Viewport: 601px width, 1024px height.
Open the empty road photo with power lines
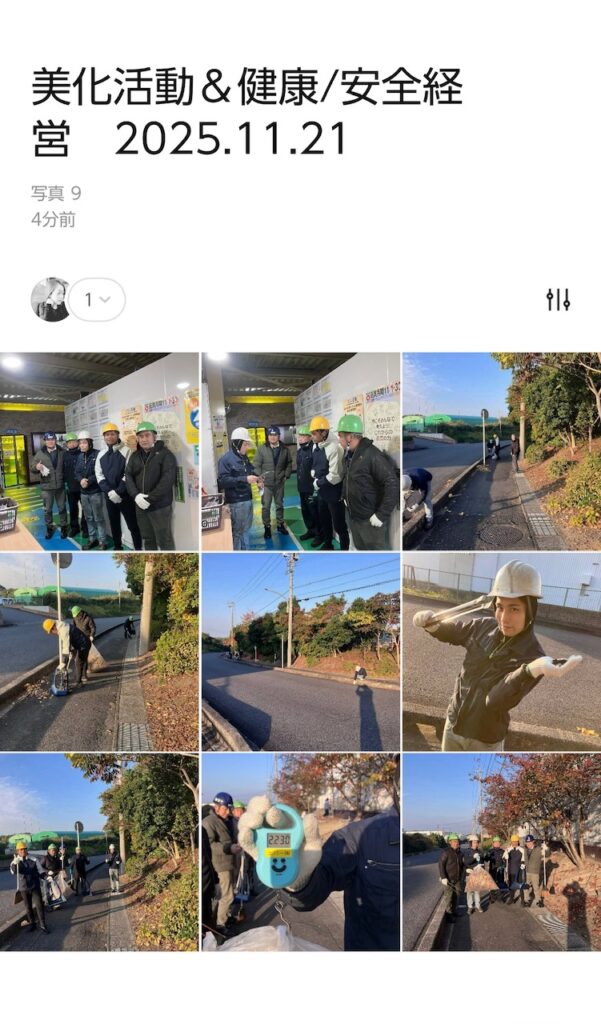pyautogui.click(x=300, y=652)
